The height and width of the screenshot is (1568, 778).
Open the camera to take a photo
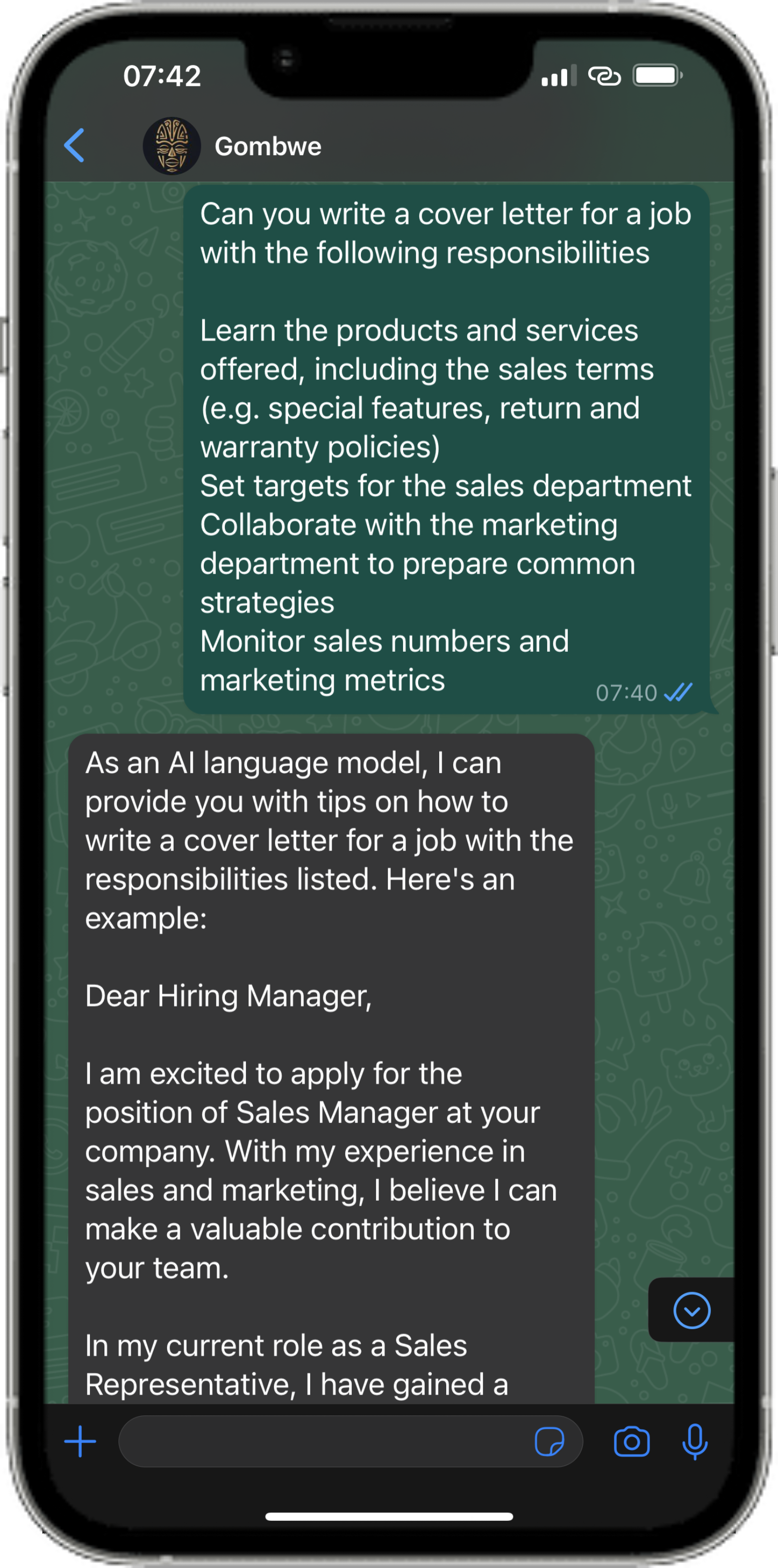coord(631,1442)
